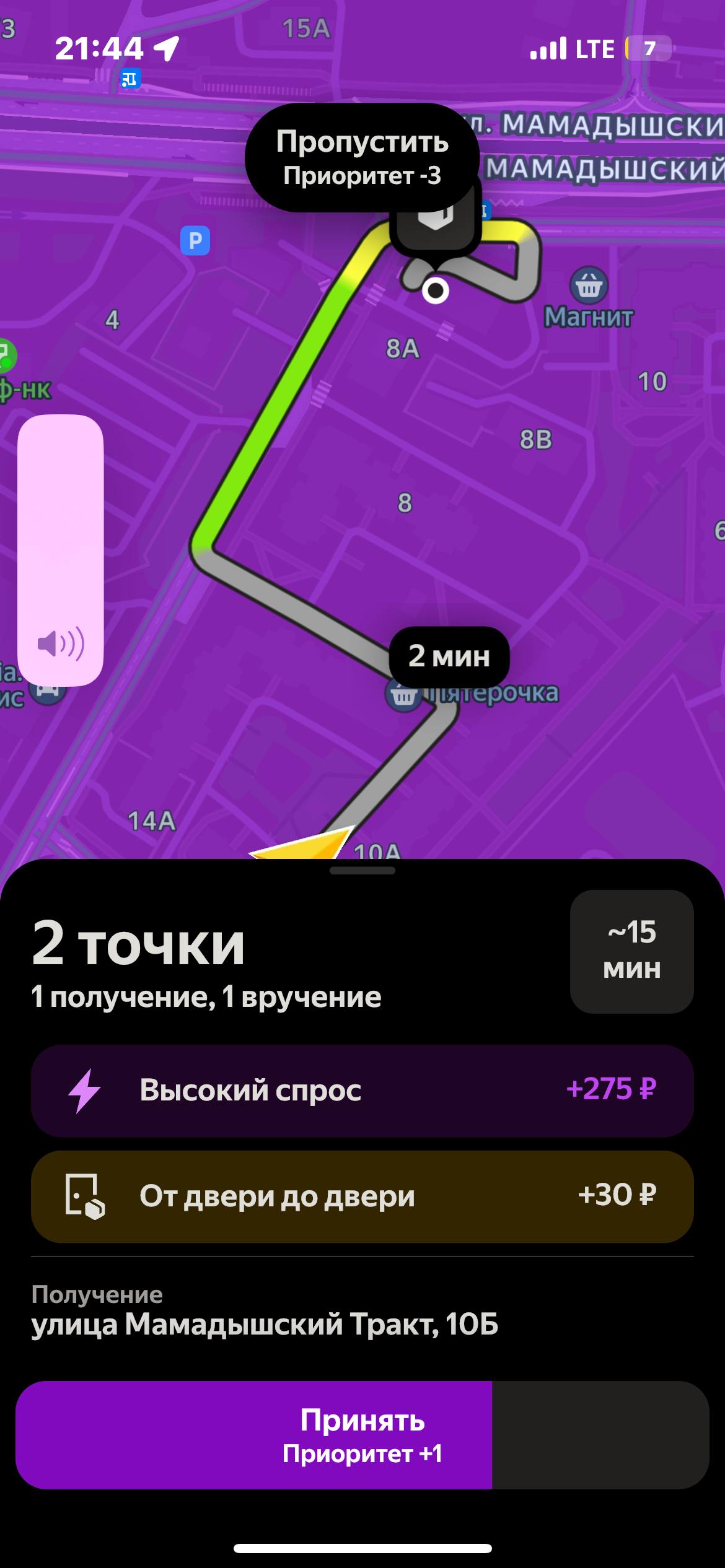Tap the parking P marker on map
Image resolution: width=725 pixels, height=1568 pixels.
coord(195,241)
